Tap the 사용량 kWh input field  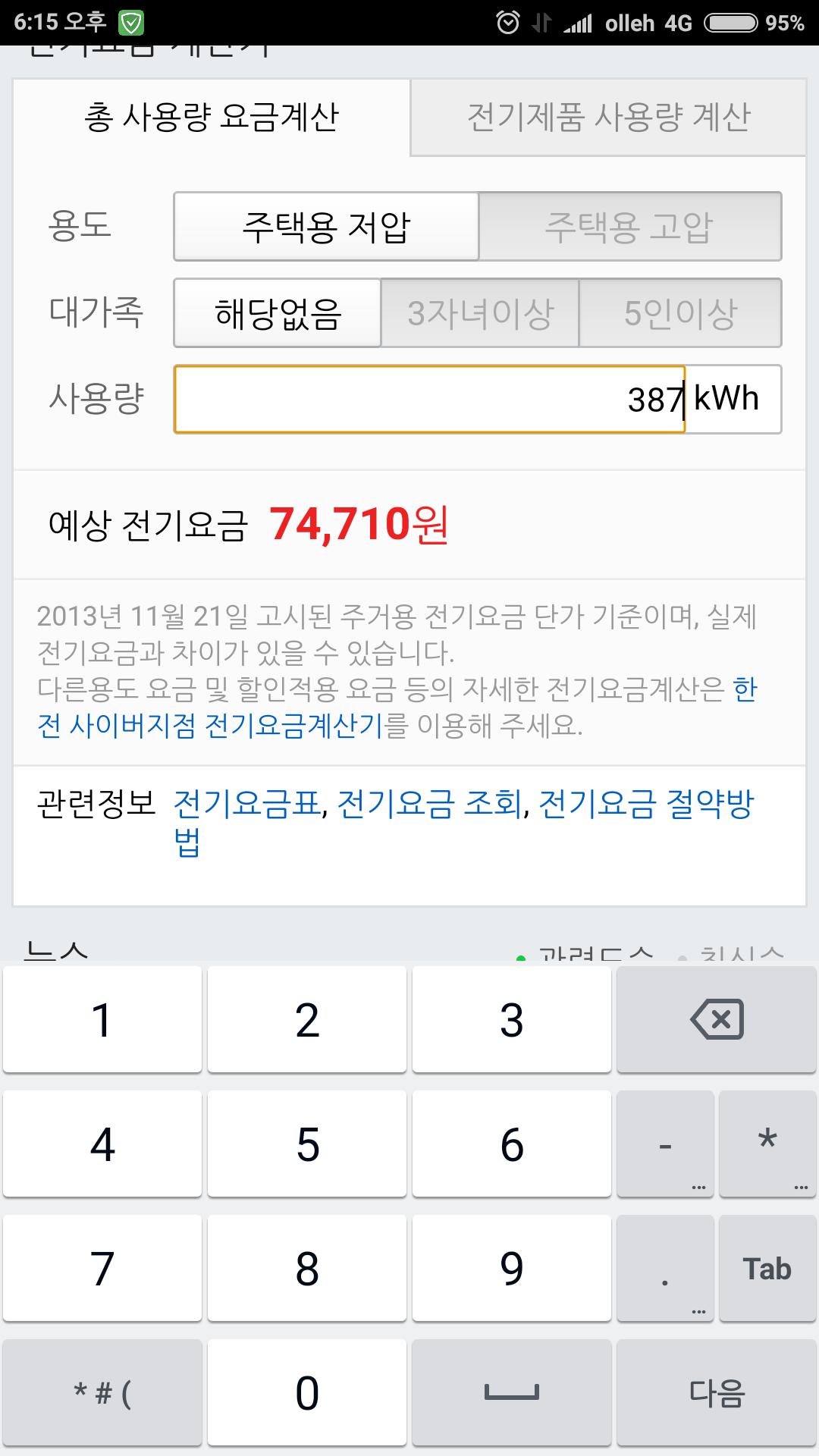point(429,400)
